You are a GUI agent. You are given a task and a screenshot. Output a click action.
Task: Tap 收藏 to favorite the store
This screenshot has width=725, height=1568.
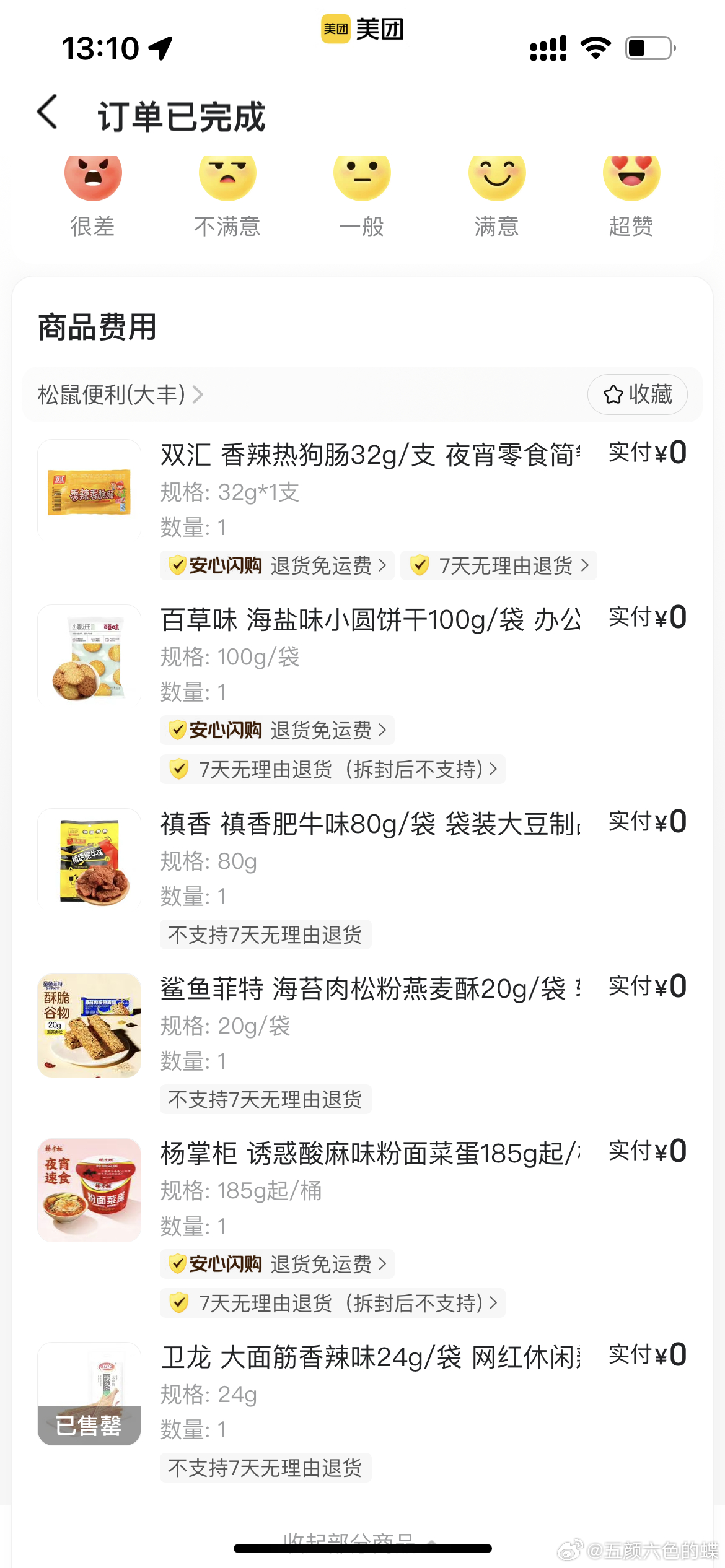637,394
